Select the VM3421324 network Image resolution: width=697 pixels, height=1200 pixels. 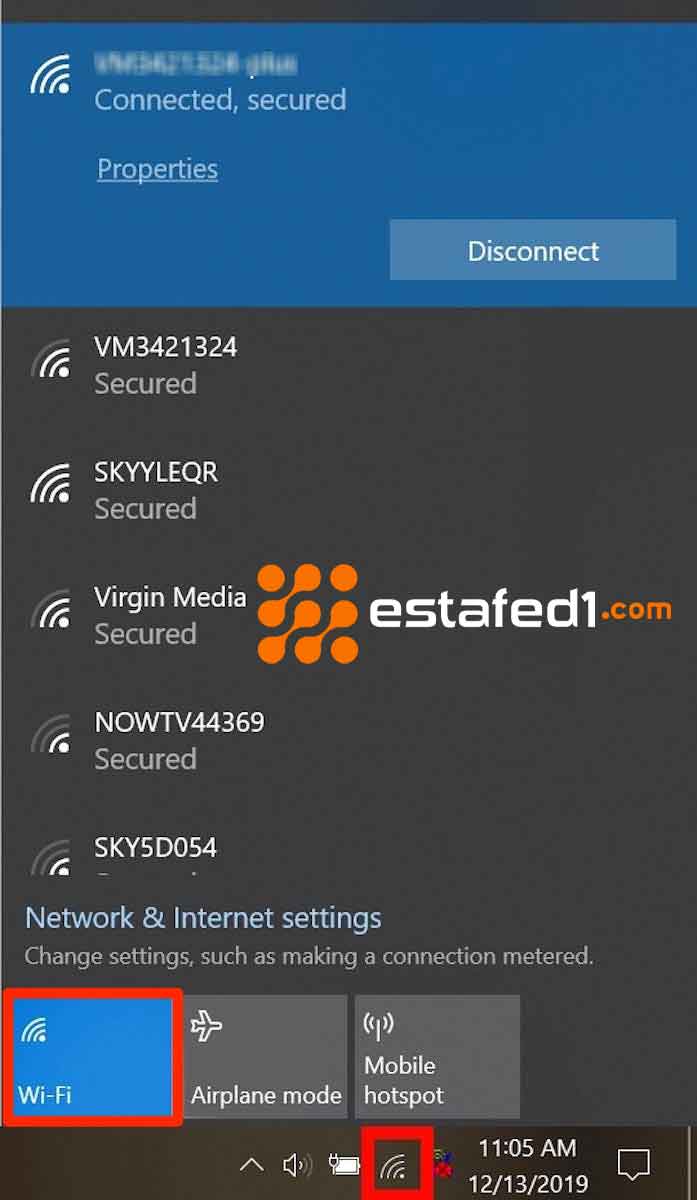(x=166, y=364)
